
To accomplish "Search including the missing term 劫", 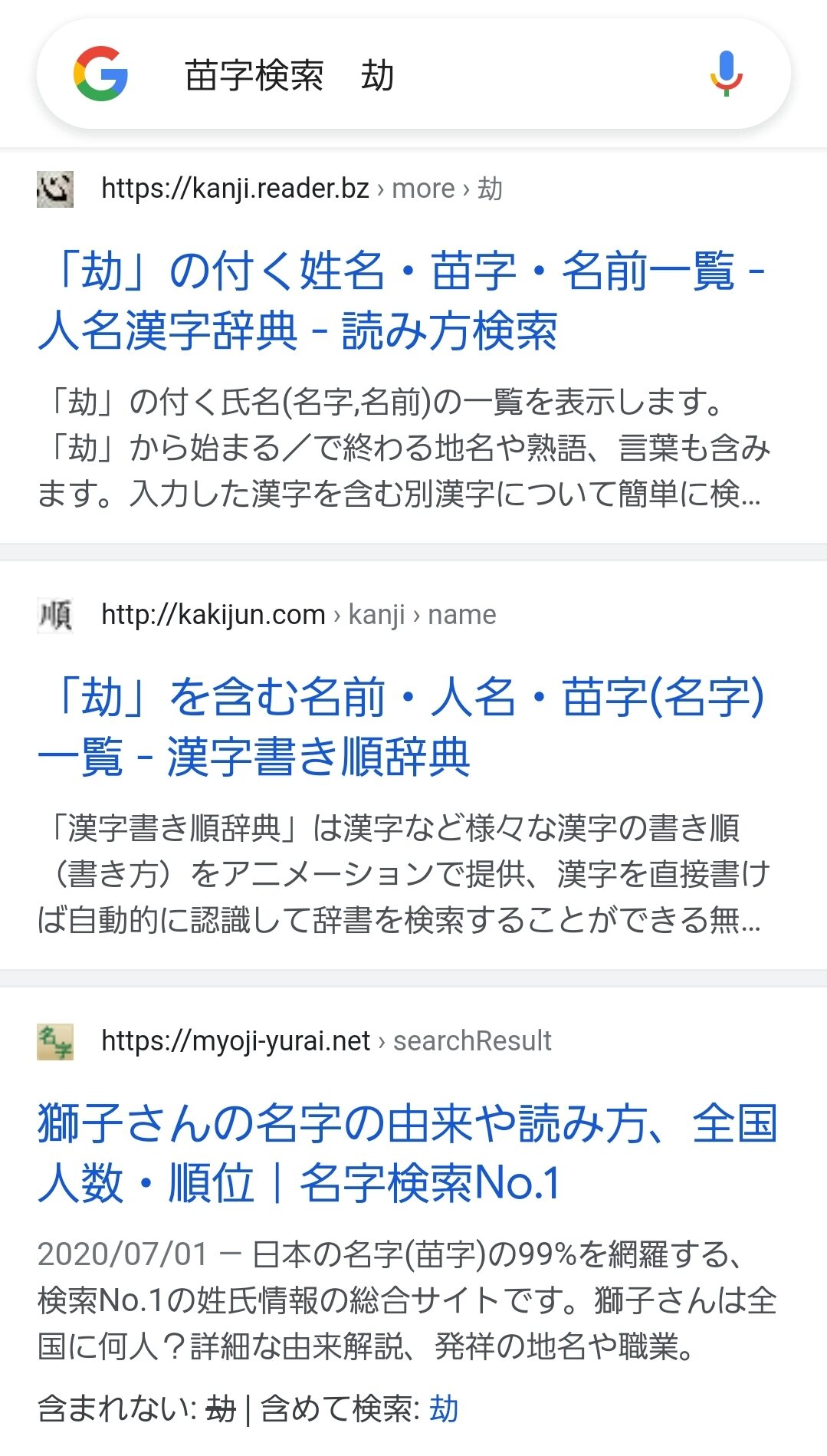I will [444, 1409].
